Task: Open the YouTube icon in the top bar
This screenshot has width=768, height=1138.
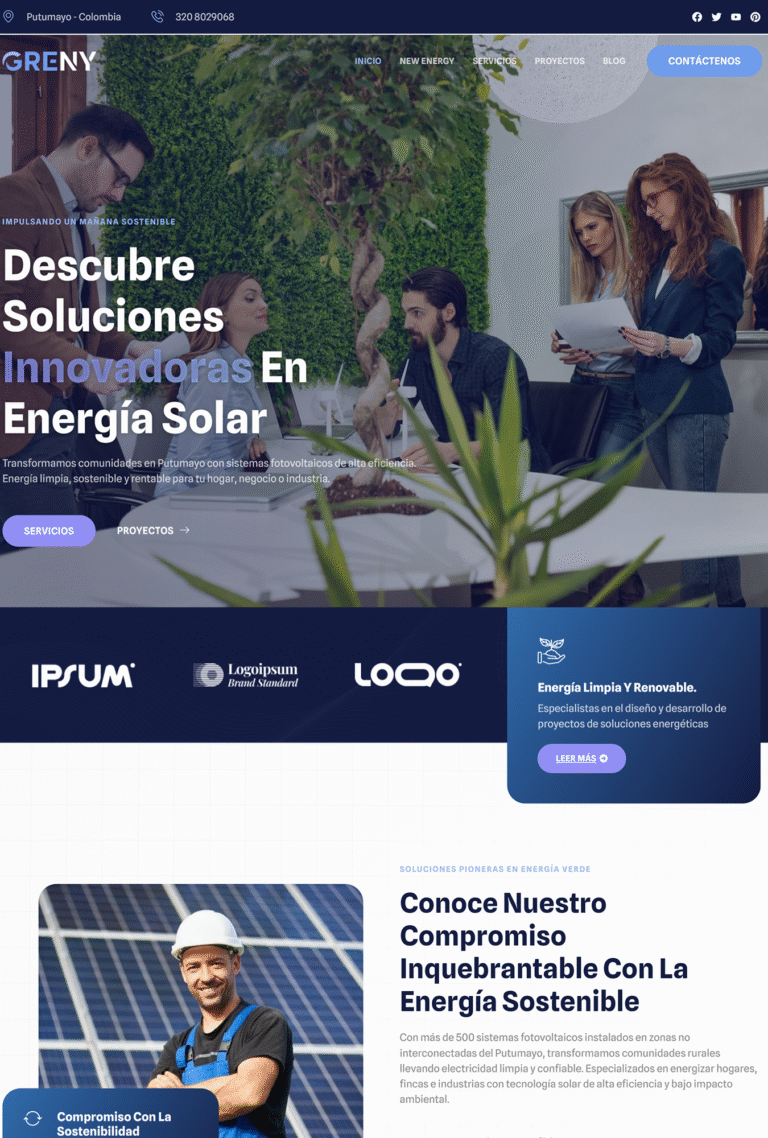Action: [736, 17]
